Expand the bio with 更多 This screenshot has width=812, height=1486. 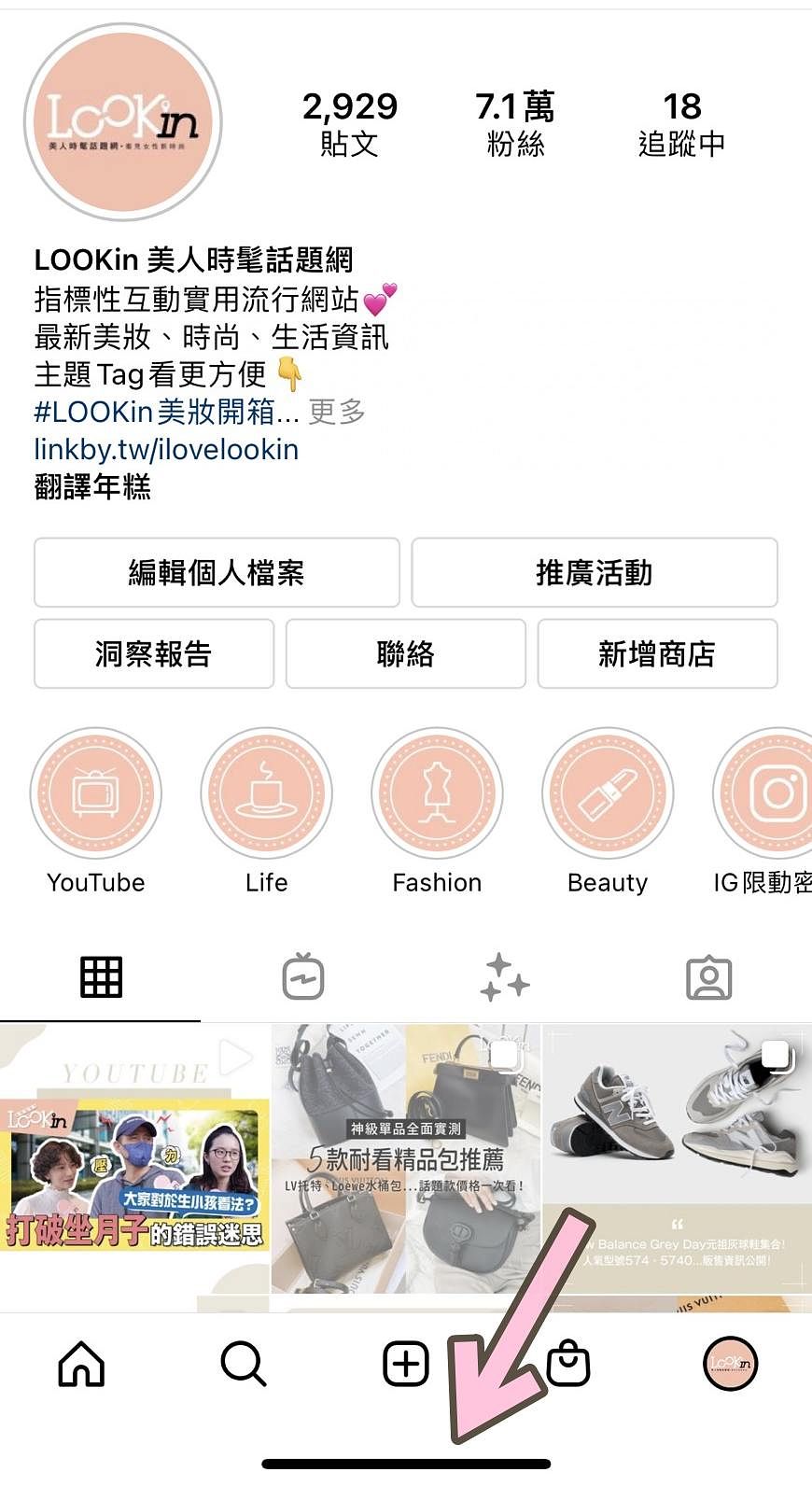tap(337, 412)
